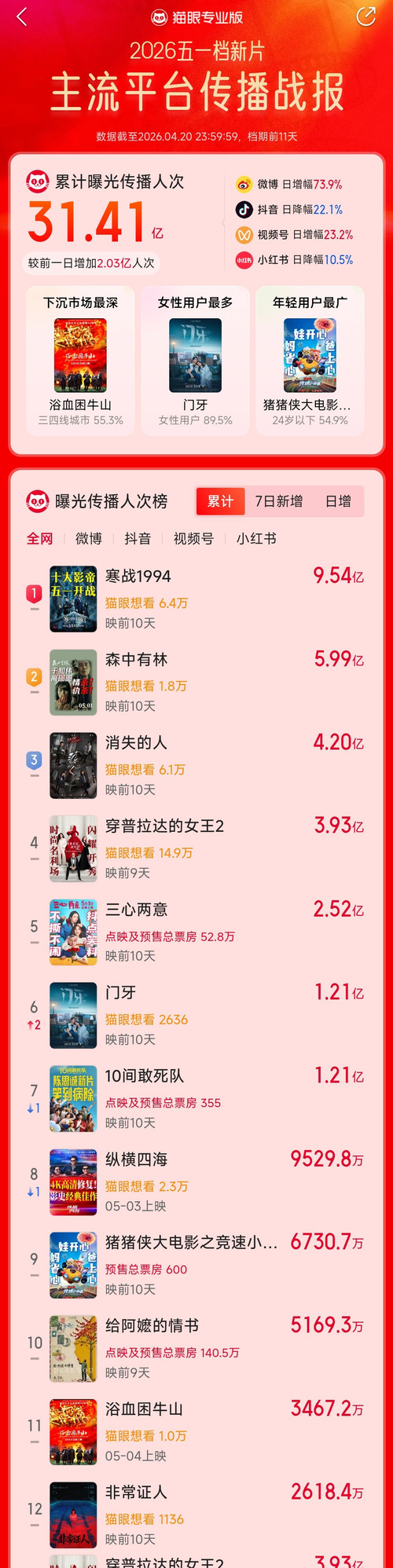393x1568 pixels.
Task: Share this report using the top-right icon
Action: (365, 16)
